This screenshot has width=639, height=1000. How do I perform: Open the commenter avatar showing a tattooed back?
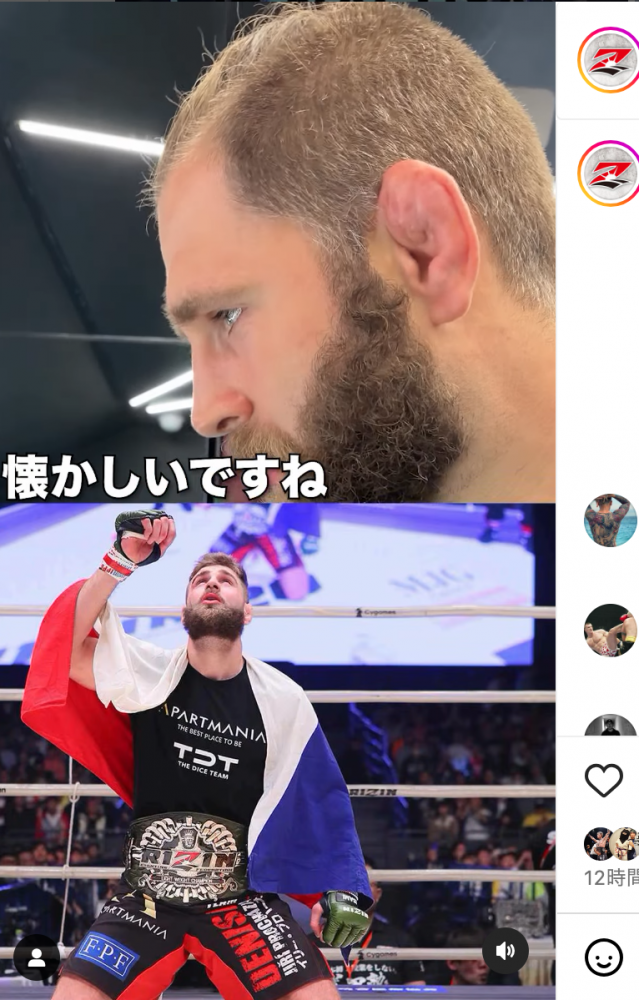point(610,520)
